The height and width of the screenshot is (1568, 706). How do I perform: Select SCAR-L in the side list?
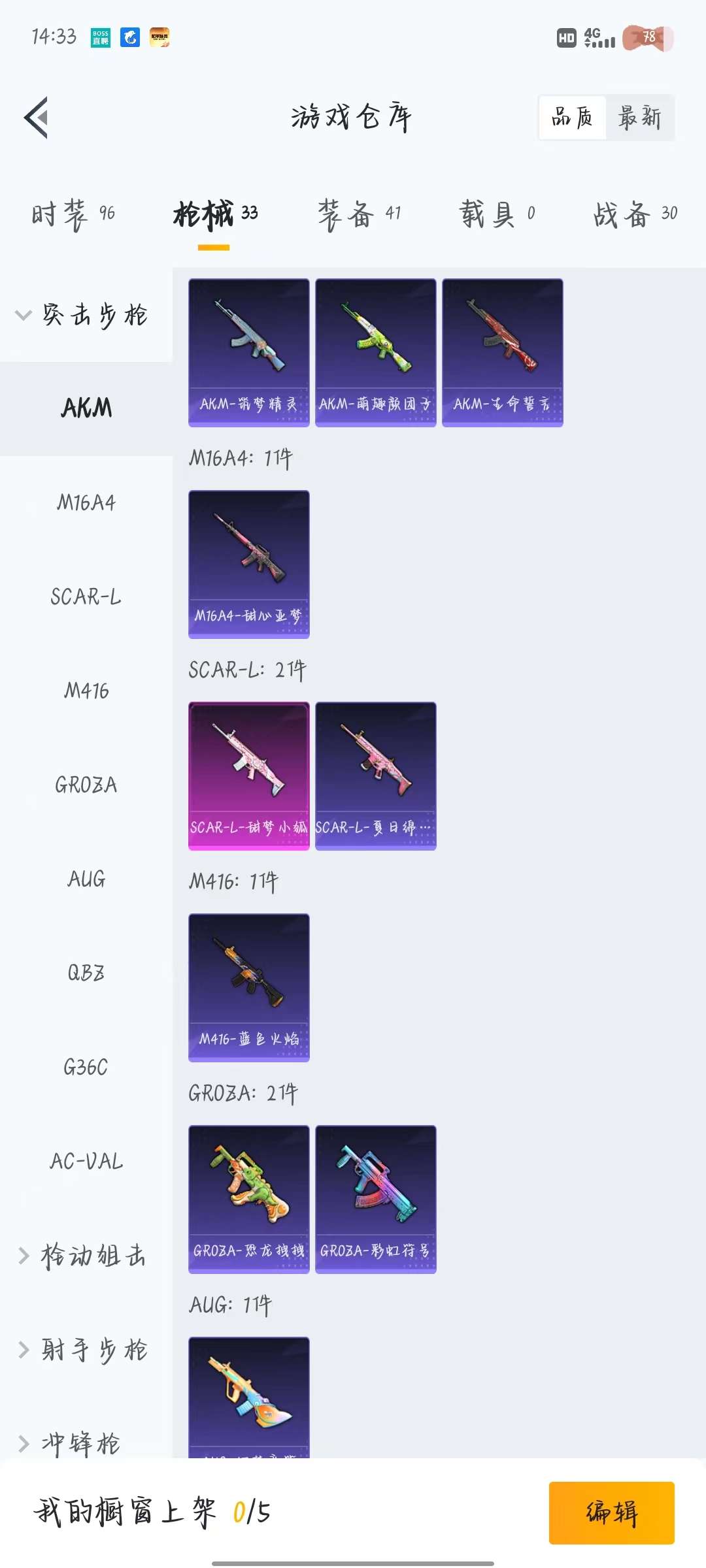(x=86, y=597)
